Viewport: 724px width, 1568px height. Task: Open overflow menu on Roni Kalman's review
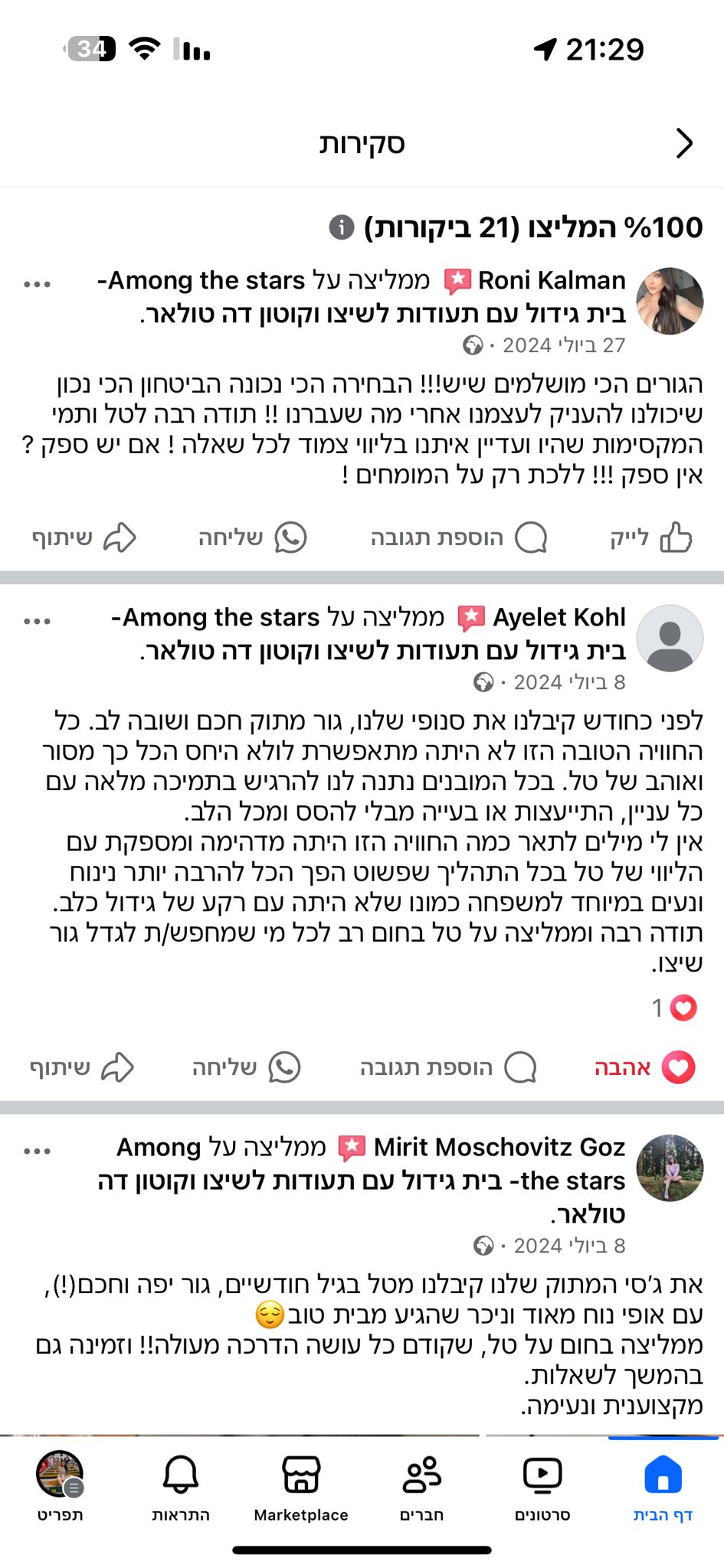[x=37, y=284]
